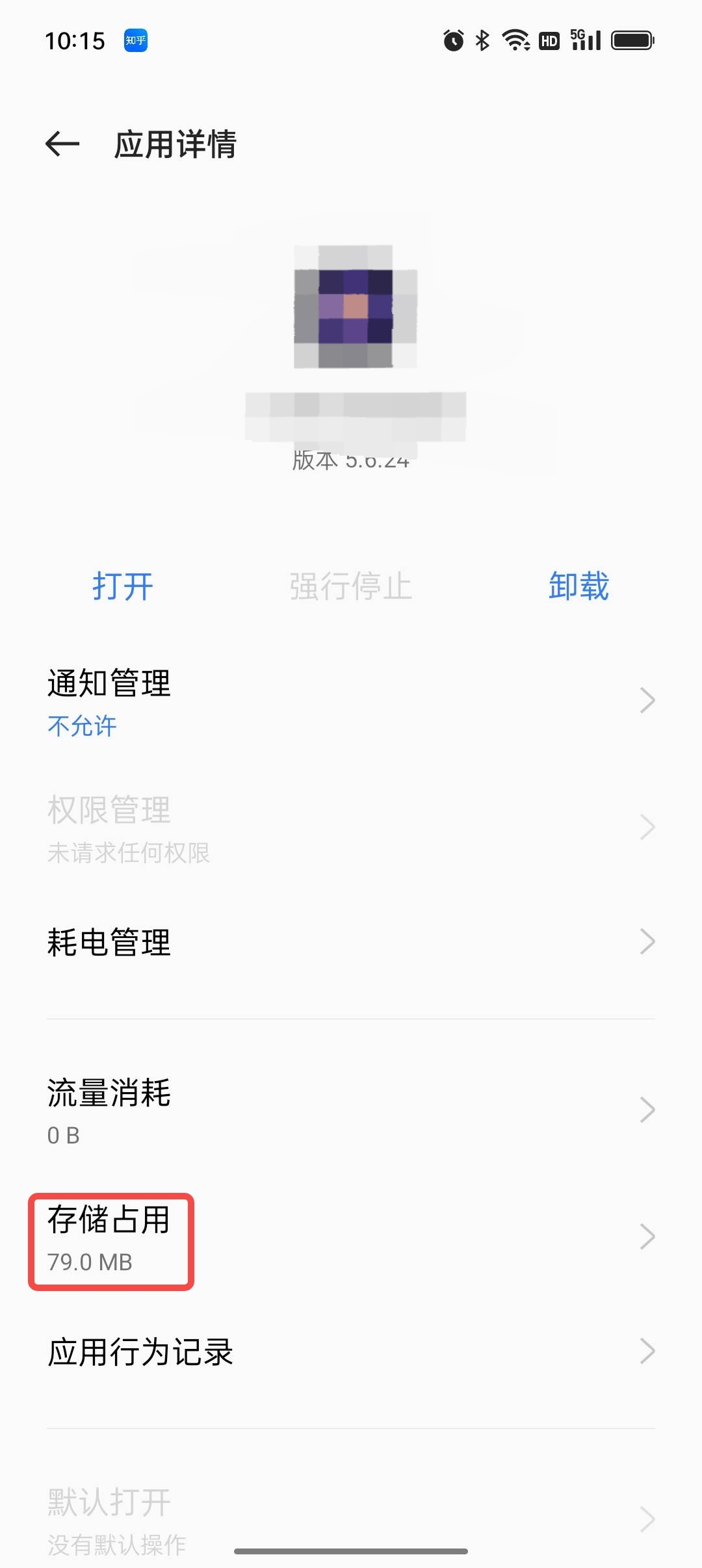Select the disabled 强行停止 option
Viewport: 702px width, 1568px height.
(351, 586)
